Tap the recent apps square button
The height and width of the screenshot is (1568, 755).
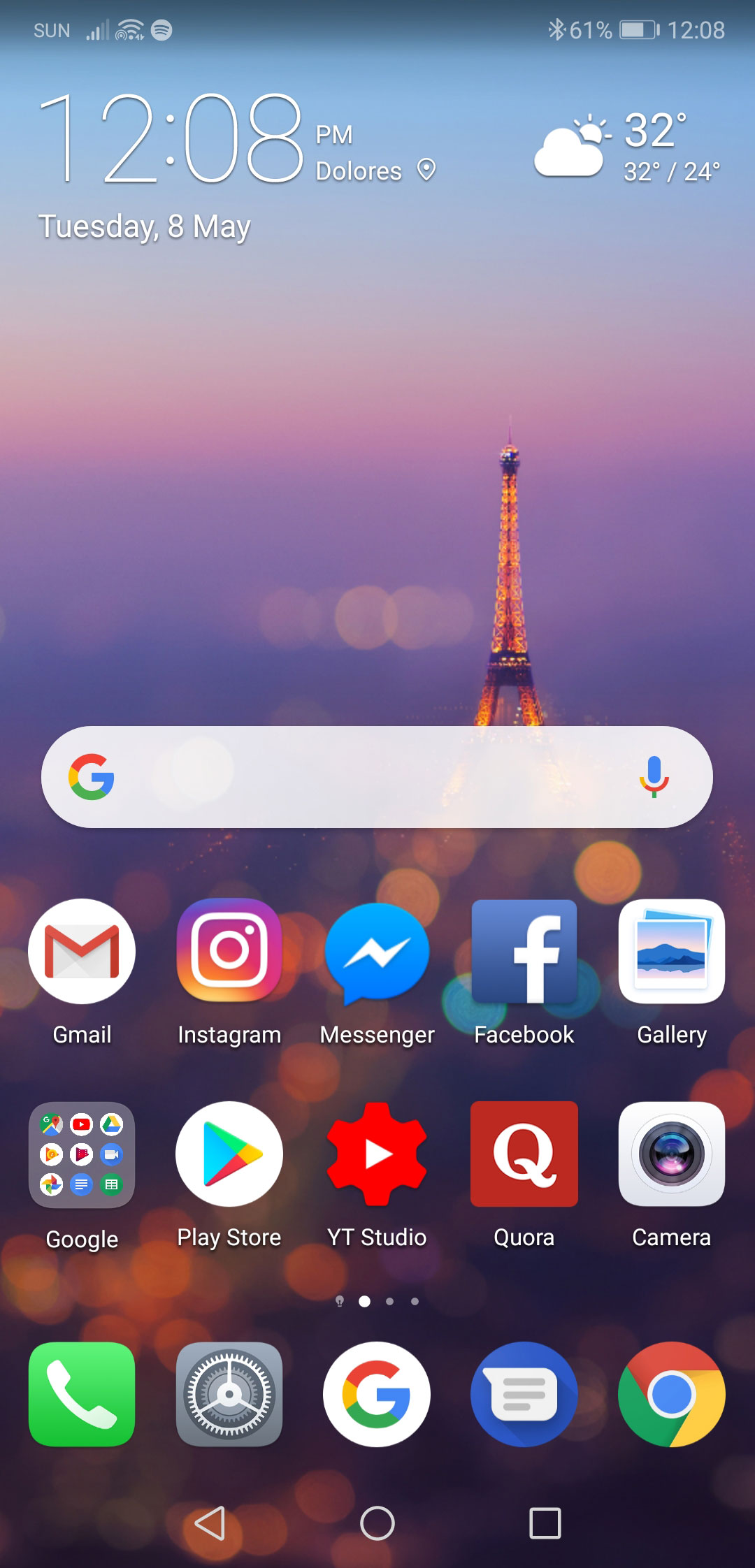(x=545, y=1523)
